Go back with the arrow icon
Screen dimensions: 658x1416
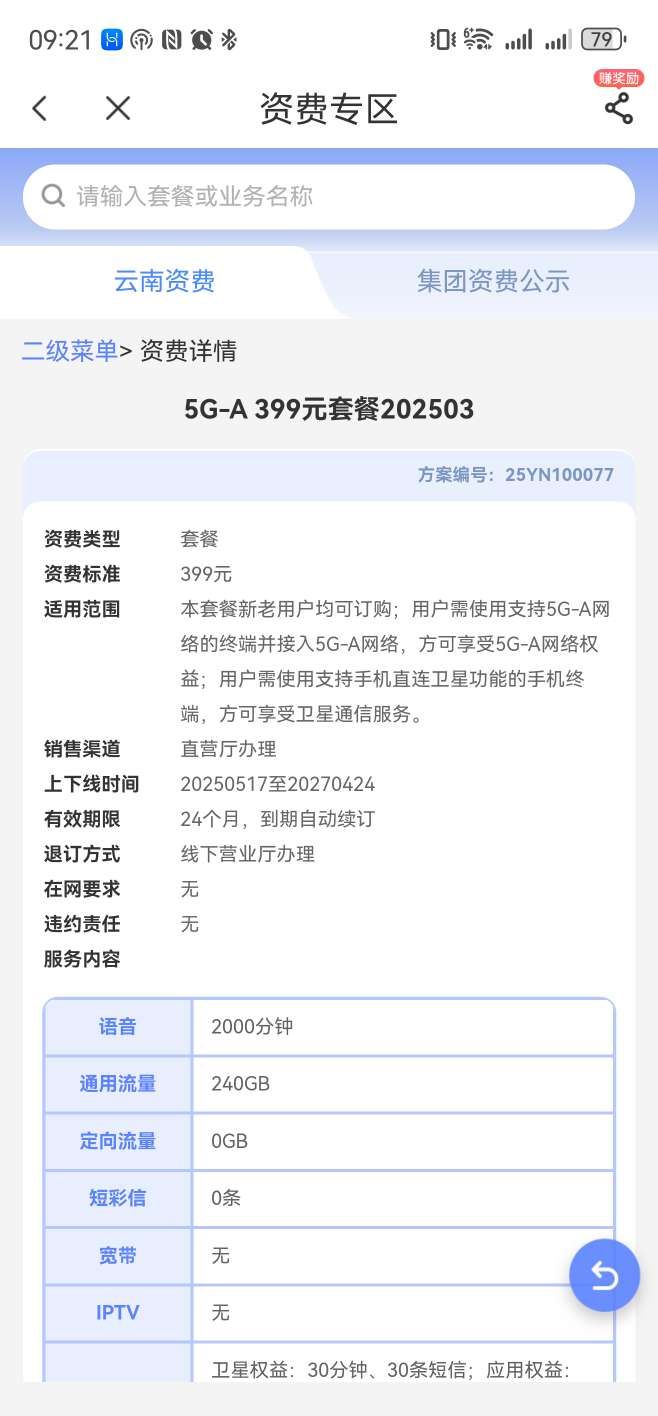click(x=40, y=108)
